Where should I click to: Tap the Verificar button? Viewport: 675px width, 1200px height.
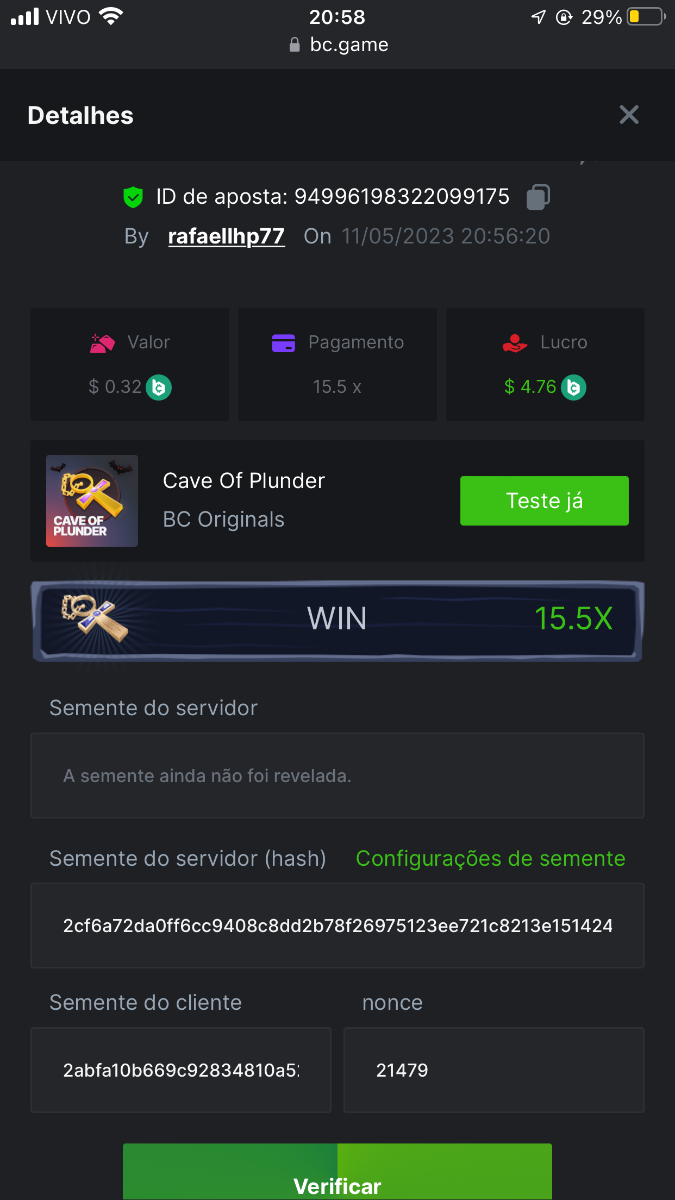337,1178
